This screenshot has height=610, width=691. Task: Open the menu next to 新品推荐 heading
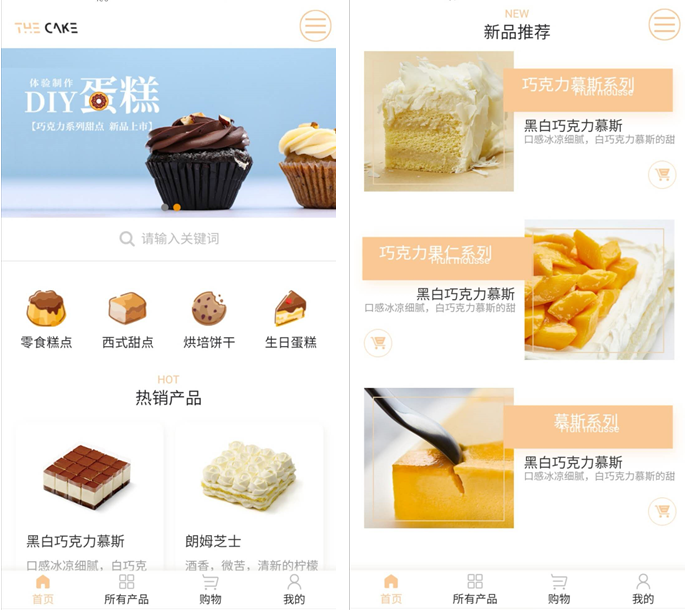click(664, 24)
